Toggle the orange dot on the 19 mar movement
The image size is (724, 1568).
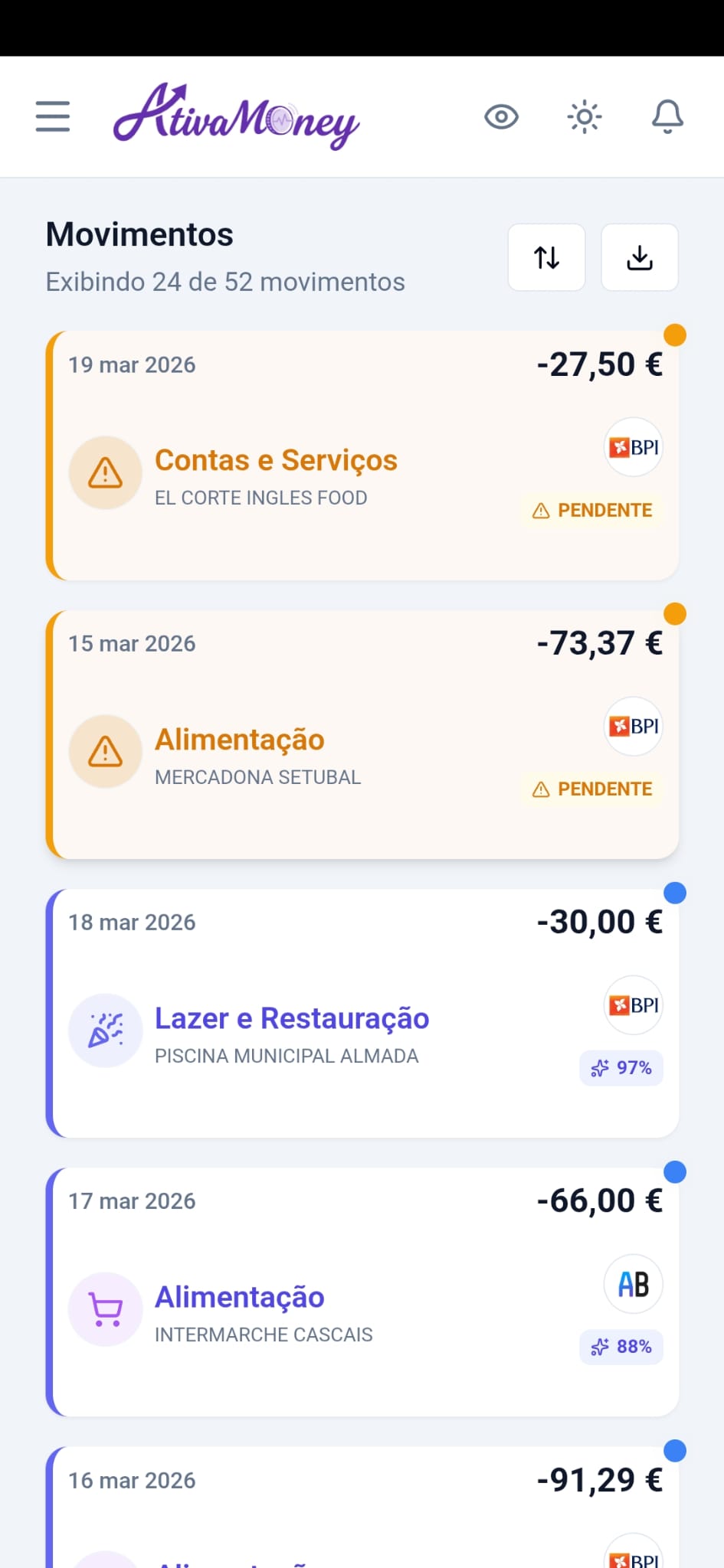675,335
